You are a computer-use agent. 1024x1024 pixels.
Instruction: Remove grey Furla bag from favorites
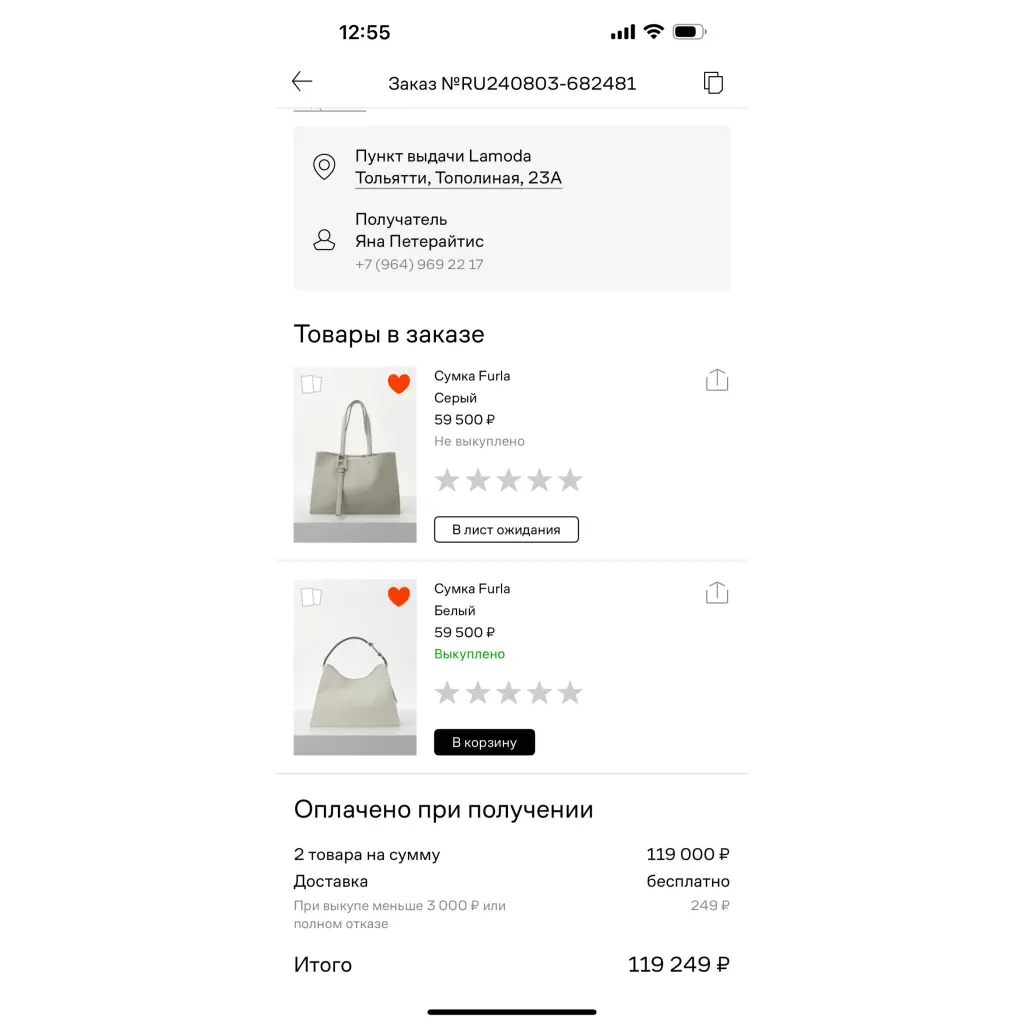tap(399, 384)
